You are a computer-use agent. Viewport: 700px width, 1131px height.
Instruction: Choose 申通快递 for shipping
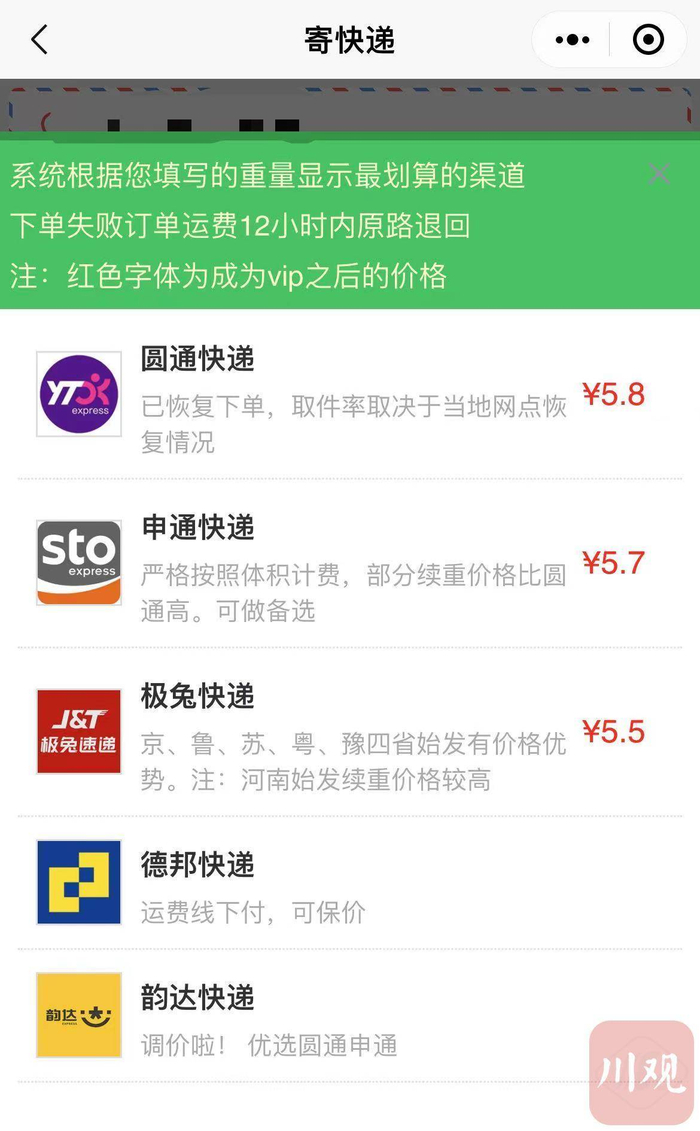(x=350, y=563)
